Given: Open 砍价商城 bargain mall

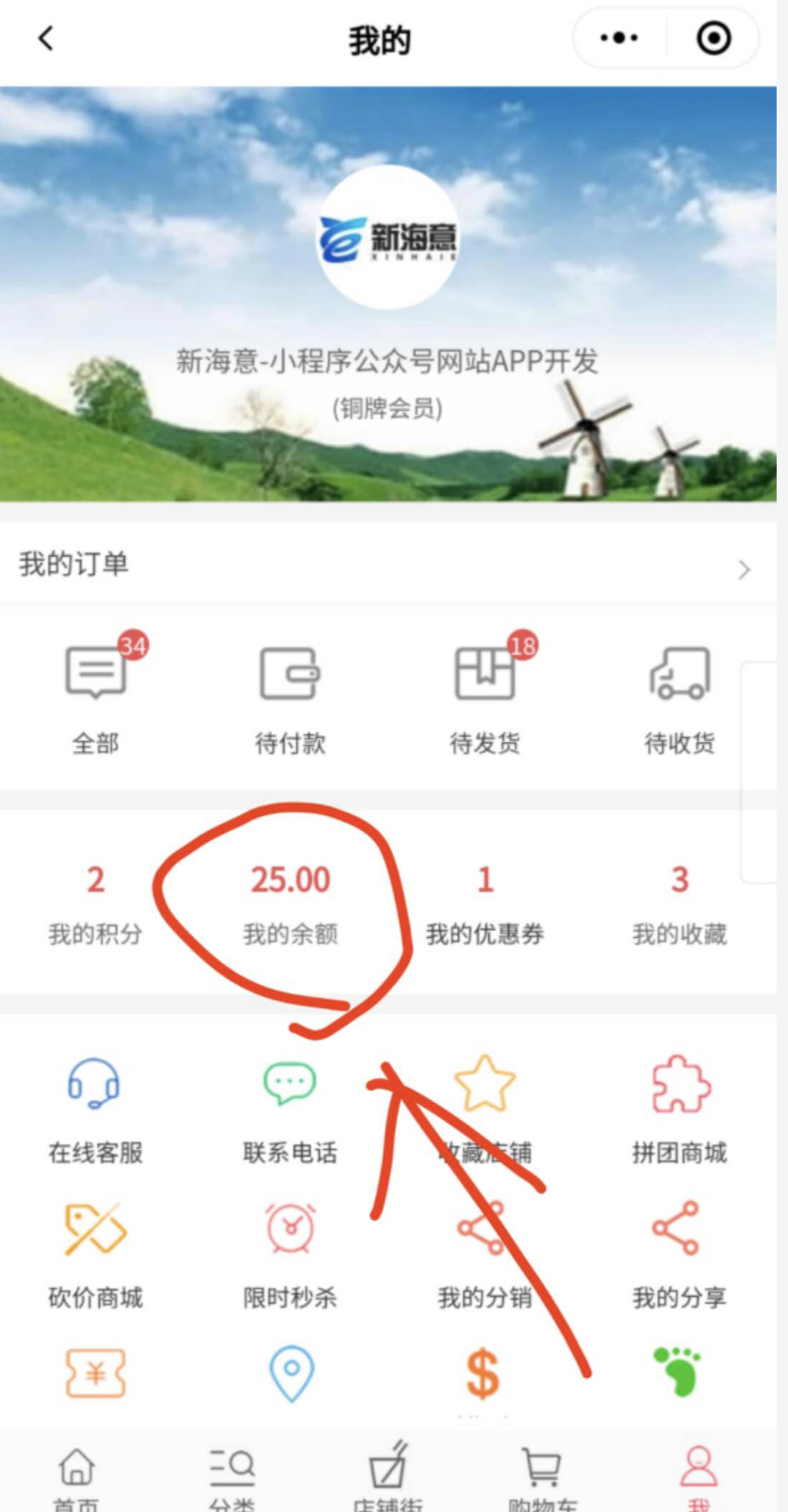Looking at the screenshot, I should click(x=95, y=1254).
